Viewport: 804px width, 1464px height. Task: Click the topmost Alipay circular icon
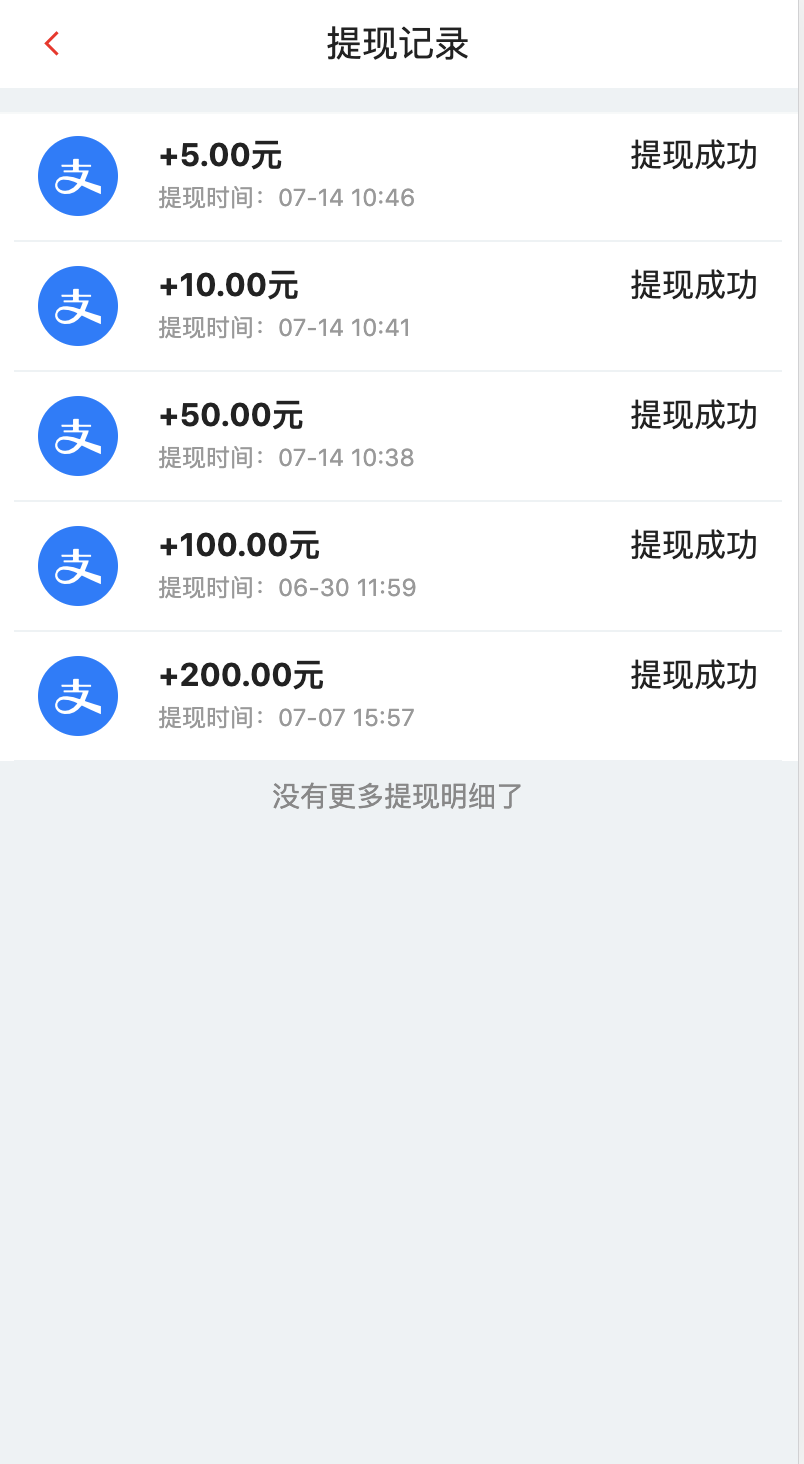[77, 175]
